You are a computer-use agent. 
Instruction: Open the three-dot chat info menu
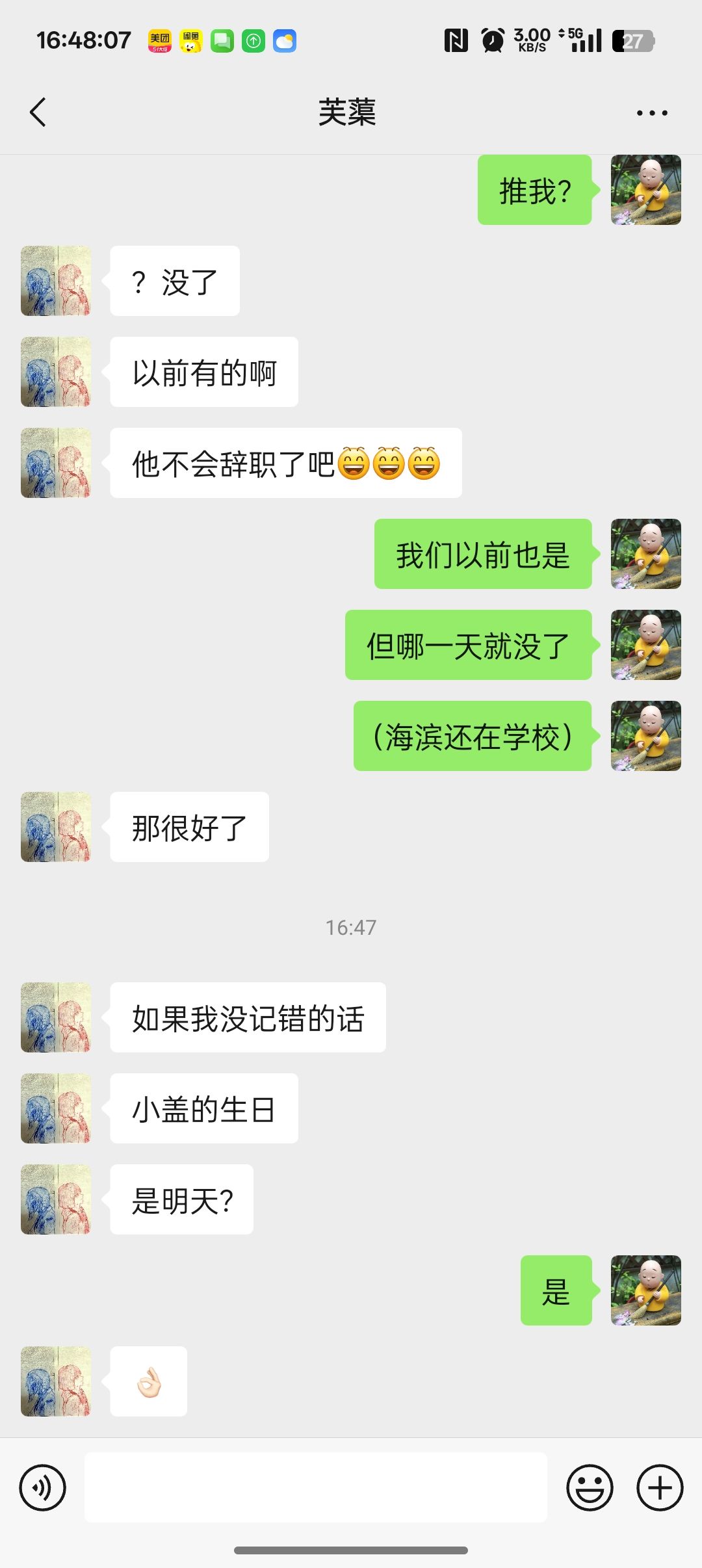pos(651,113)
